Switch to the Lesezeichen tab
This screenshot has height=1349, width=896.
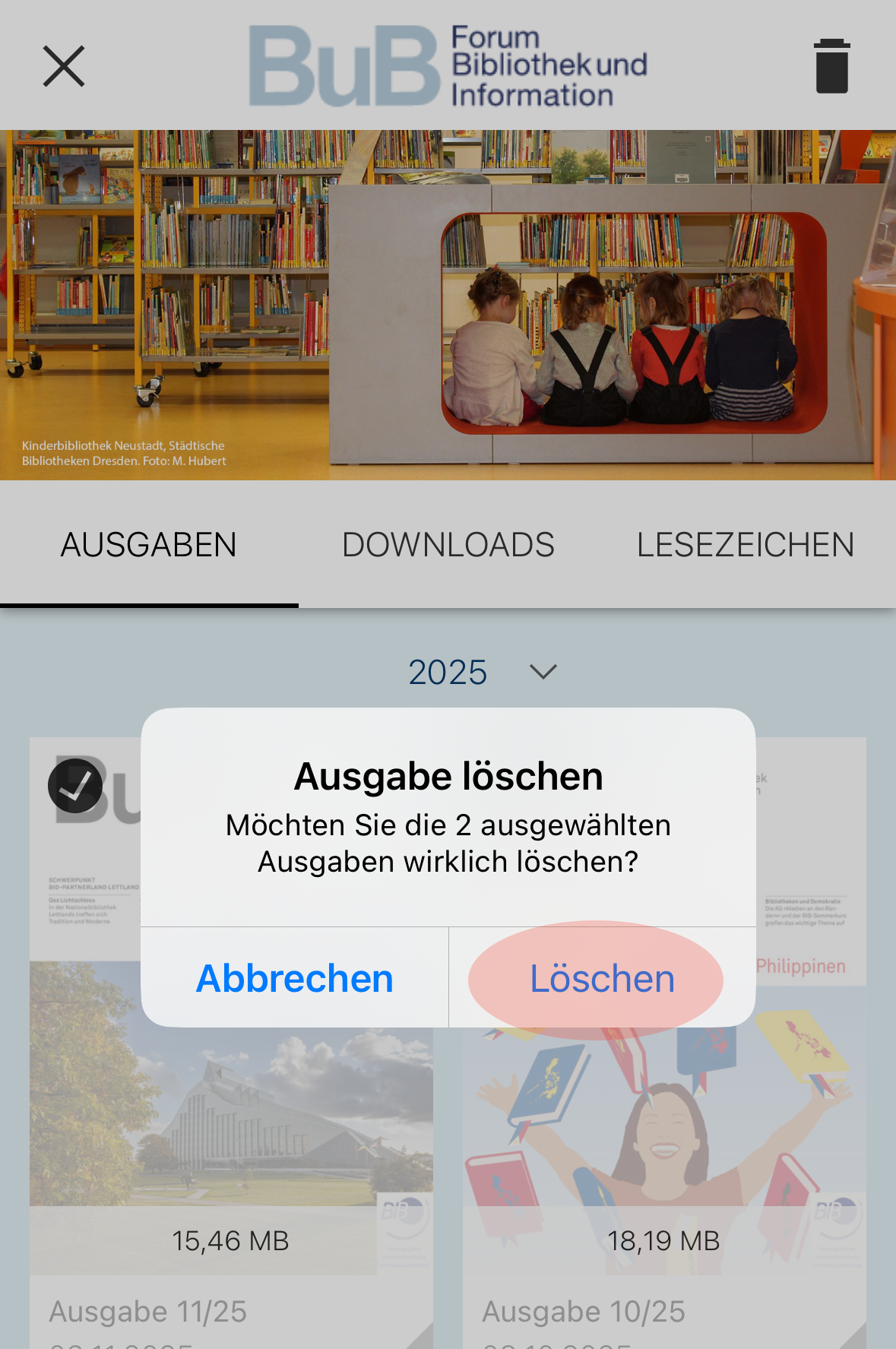[746, 545]
